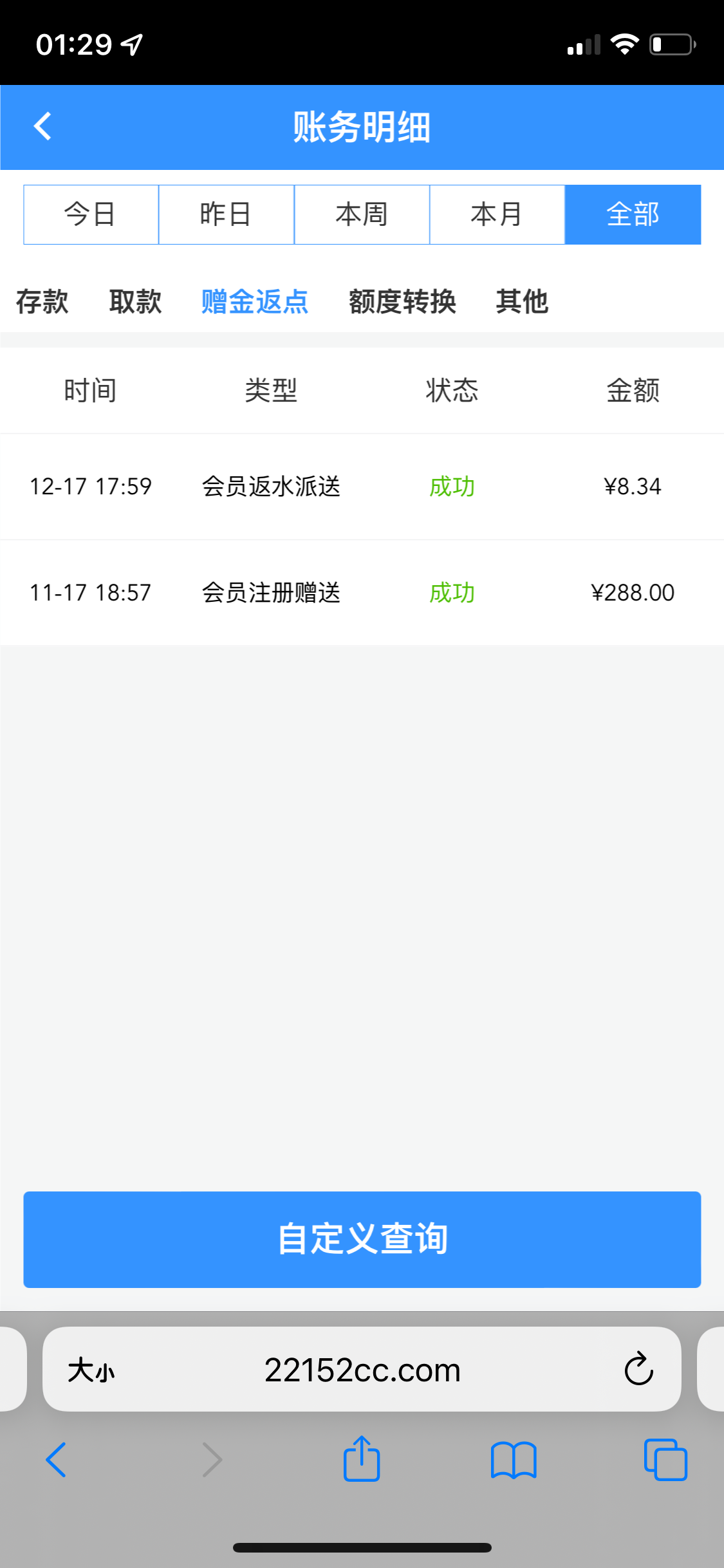Show all open Safari tabs
The image size is (724, 1568).
(x=665, y=1459)
